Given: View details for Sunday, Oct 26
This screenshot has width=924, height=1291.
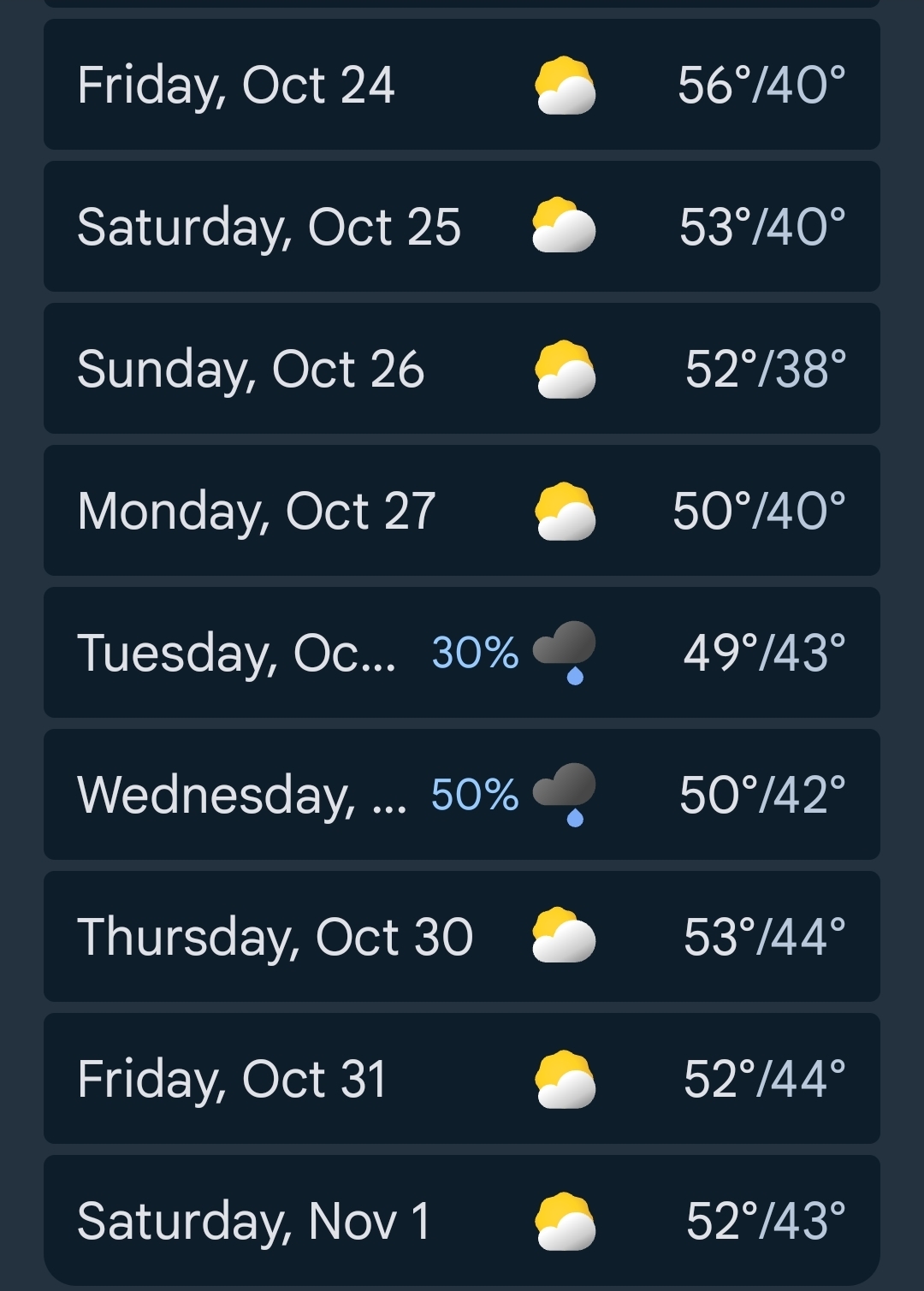Looking at the screenshot, I should (462, 369).
